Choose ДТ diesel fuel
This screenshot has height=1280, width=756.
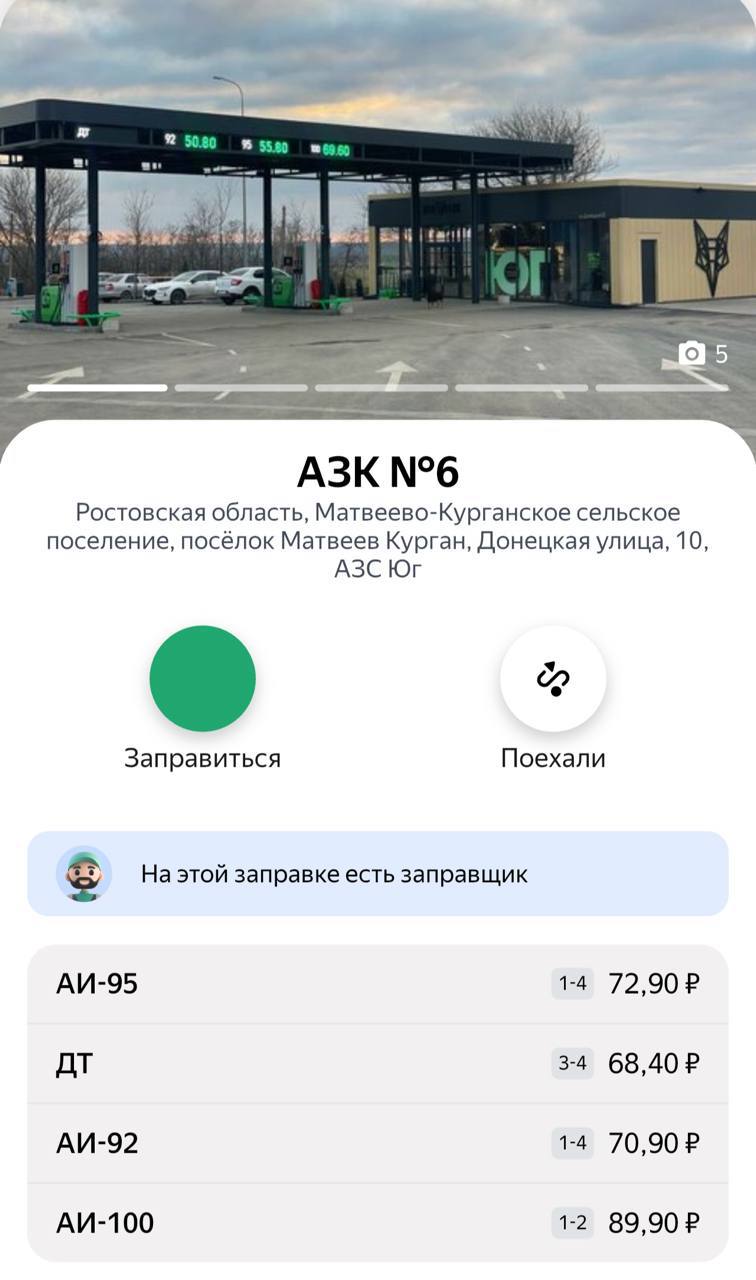tap(378, 1064)
